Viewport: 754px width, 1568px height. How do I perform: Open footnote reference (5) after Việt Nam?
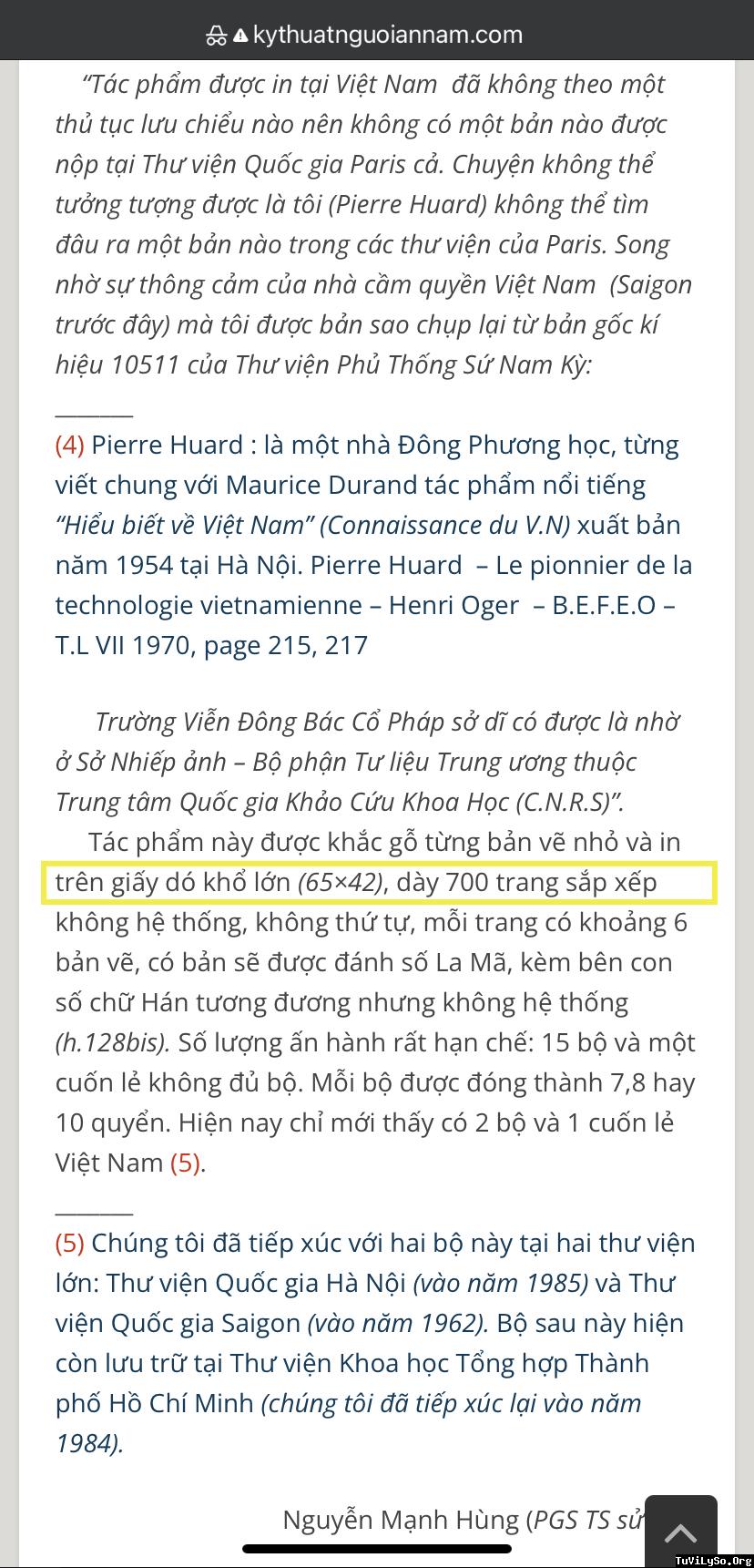click(185, 1163)
